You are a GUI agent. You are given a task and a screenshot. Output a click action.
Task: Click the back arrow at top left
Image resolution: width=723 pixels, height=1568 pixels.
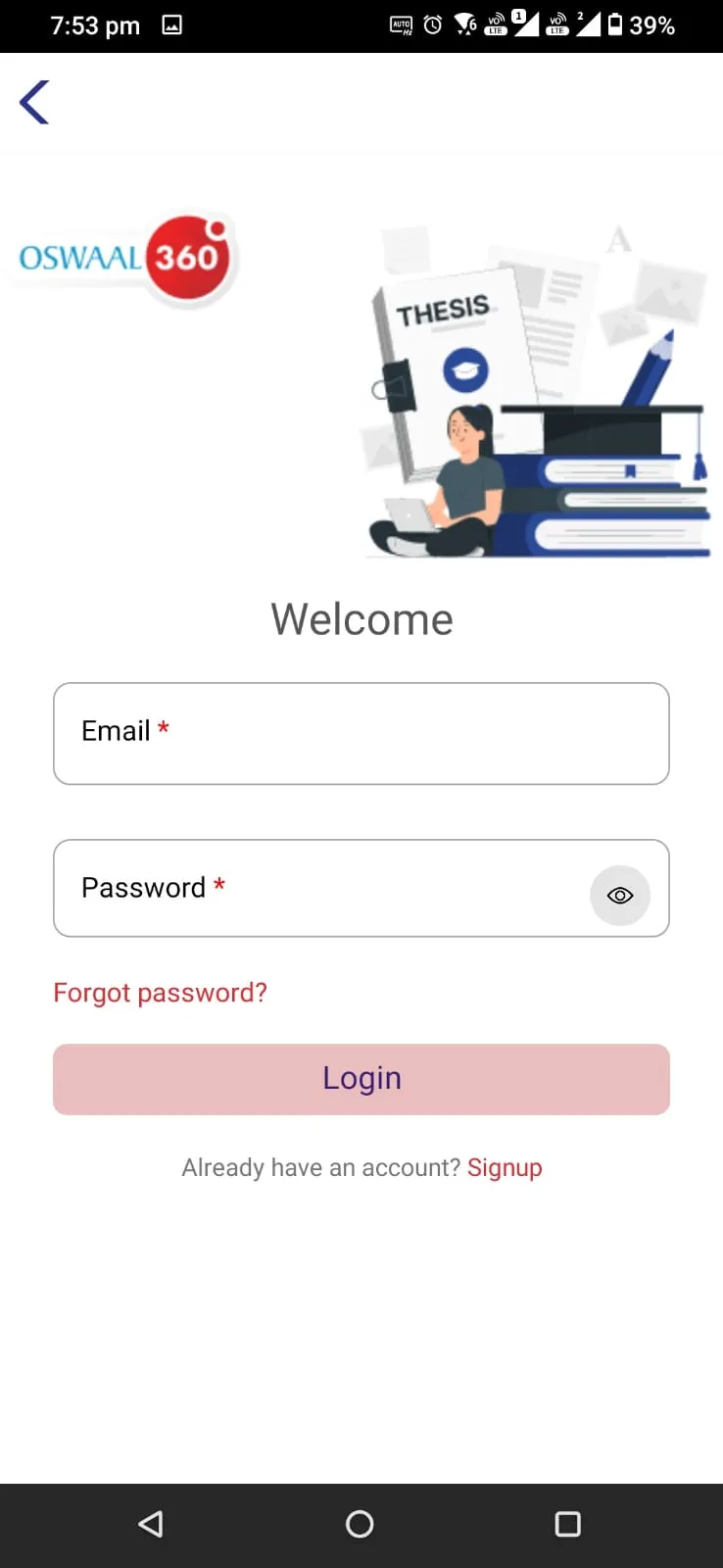33,101
